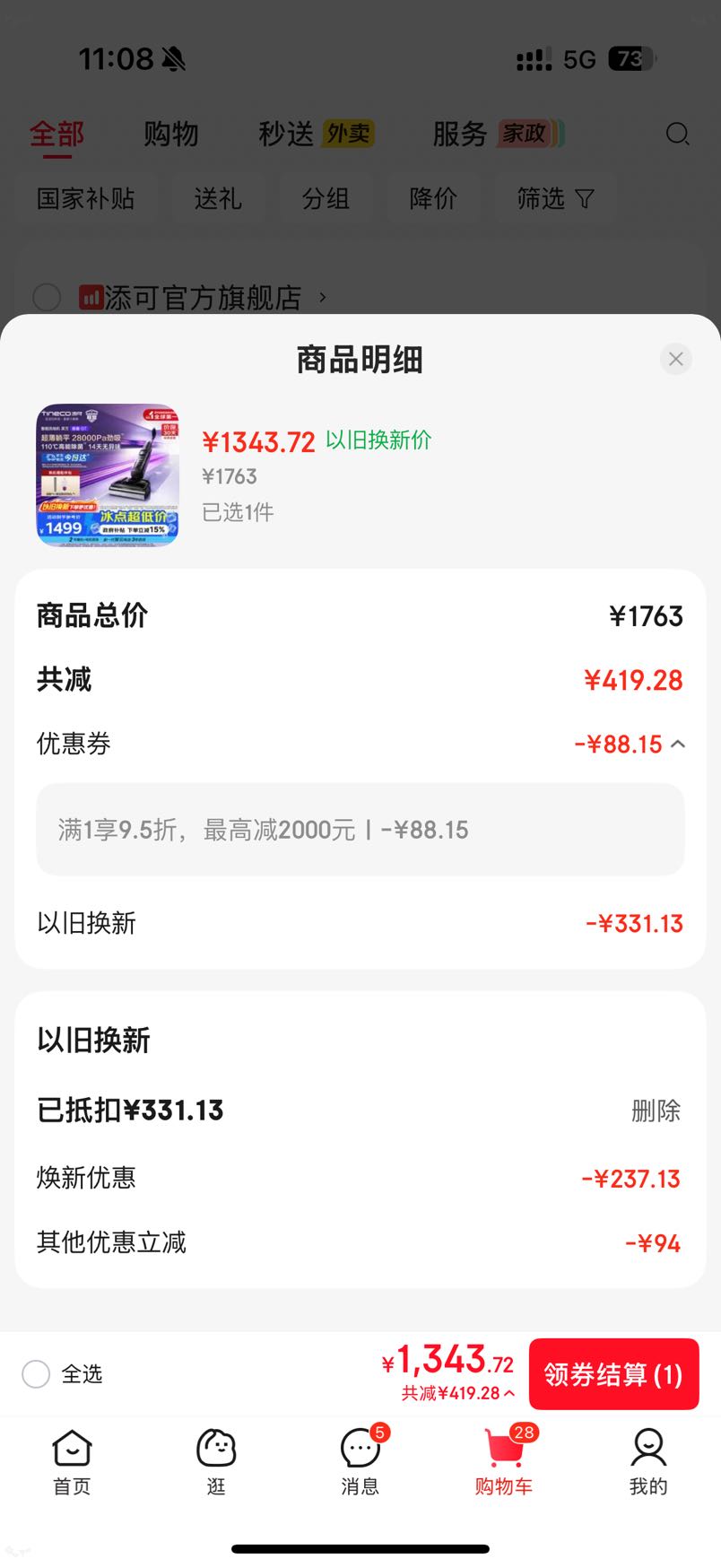Image resolution: width=721 pixels, height=1568 pixels.
Task: Open 消息 messages
Action: pyautogui.click(x=360, y=1462)
